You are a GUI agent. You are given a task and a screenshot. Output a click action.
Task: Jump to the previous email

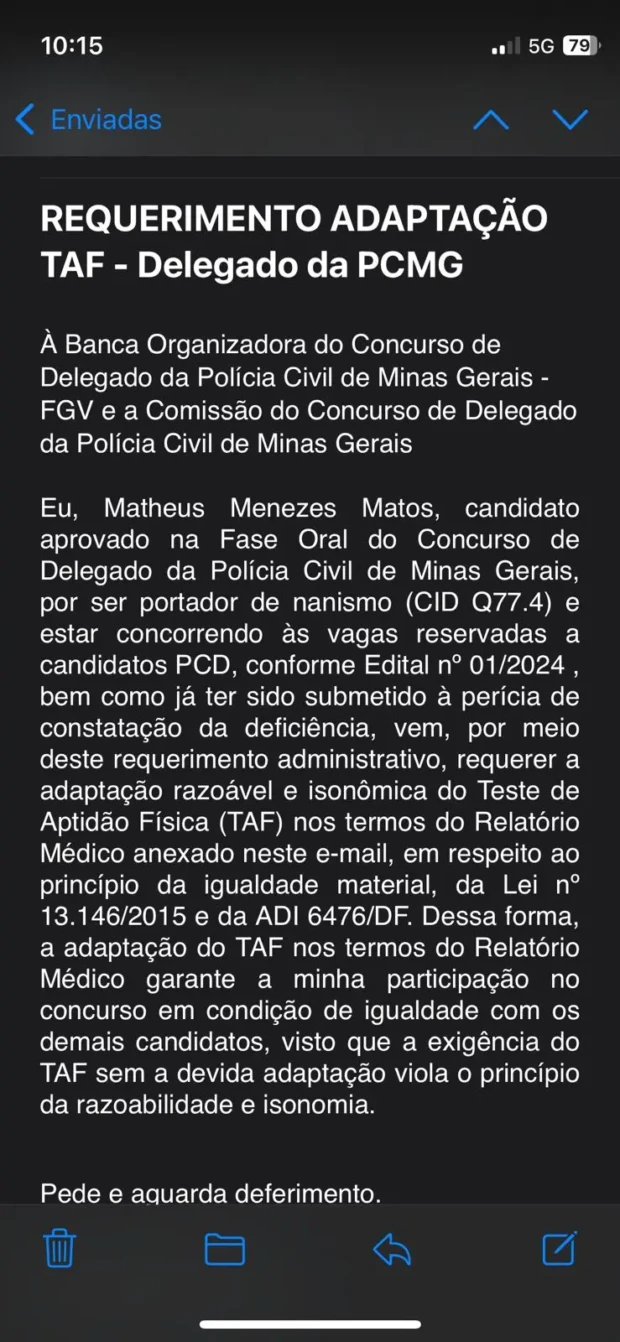(490, 120)
